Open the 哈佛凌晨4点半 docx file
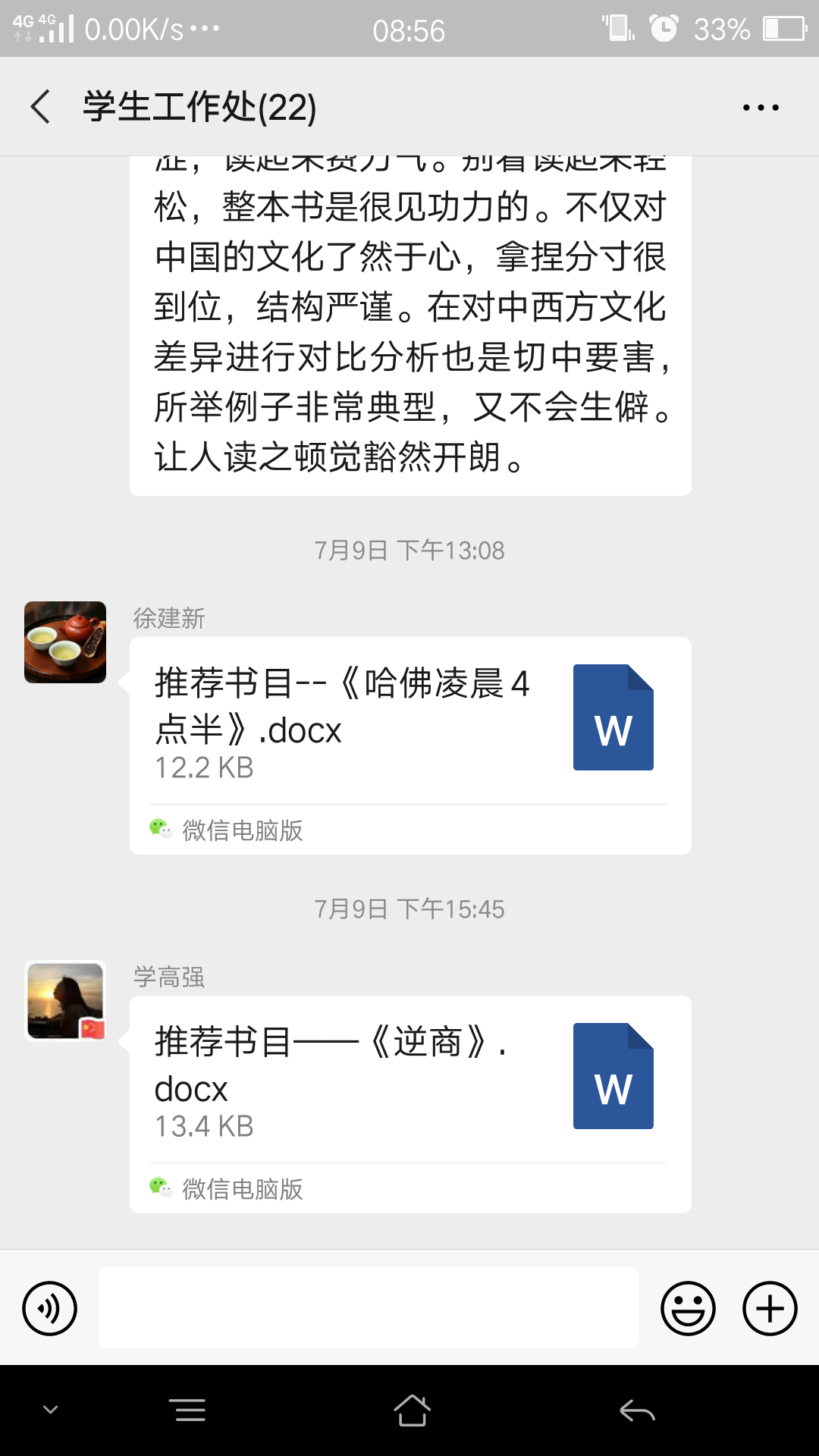 pyautogui.click(x=409, y=720)
